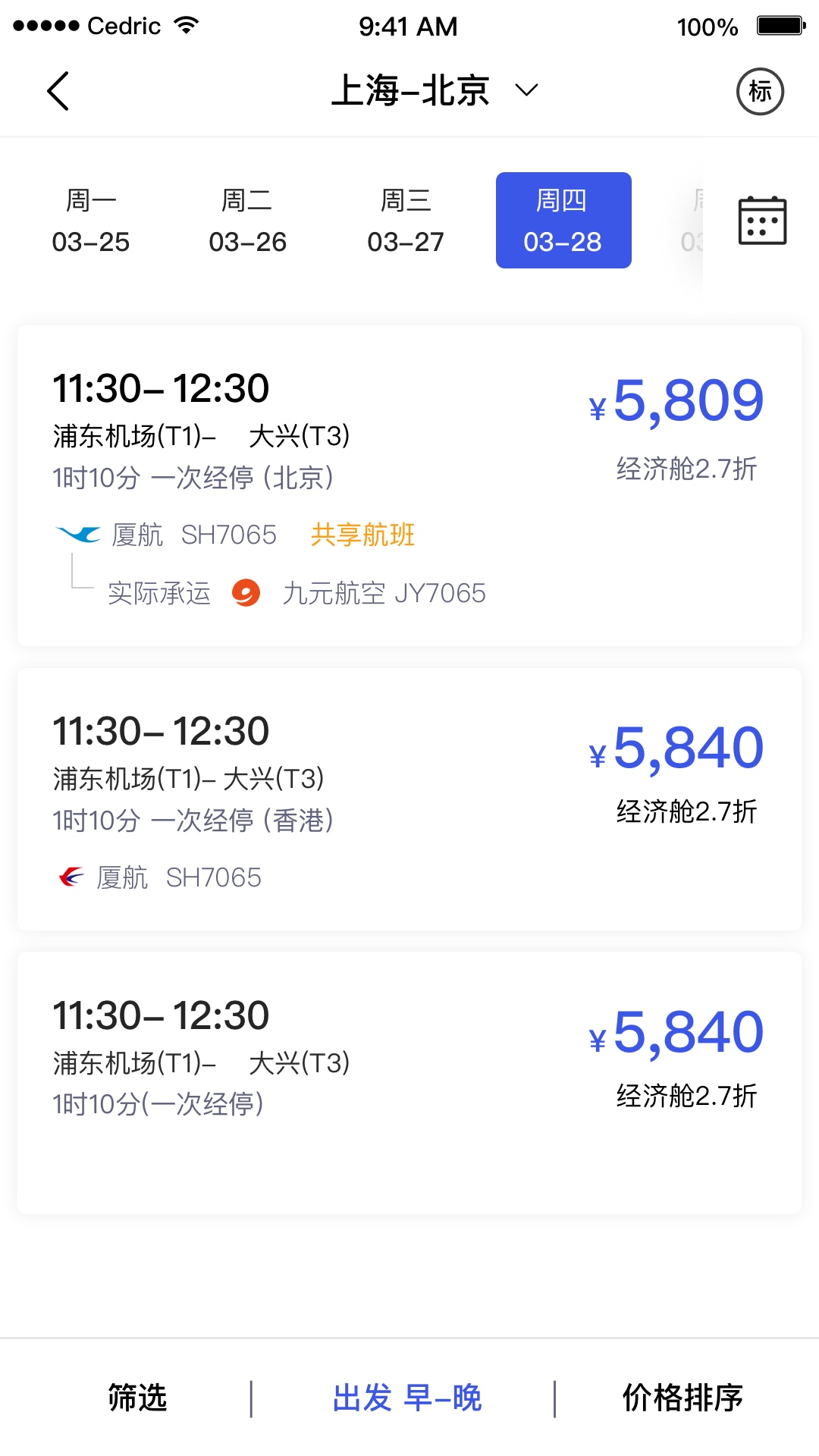Switch to the 周三 03-27 date tab

(406, 220)
